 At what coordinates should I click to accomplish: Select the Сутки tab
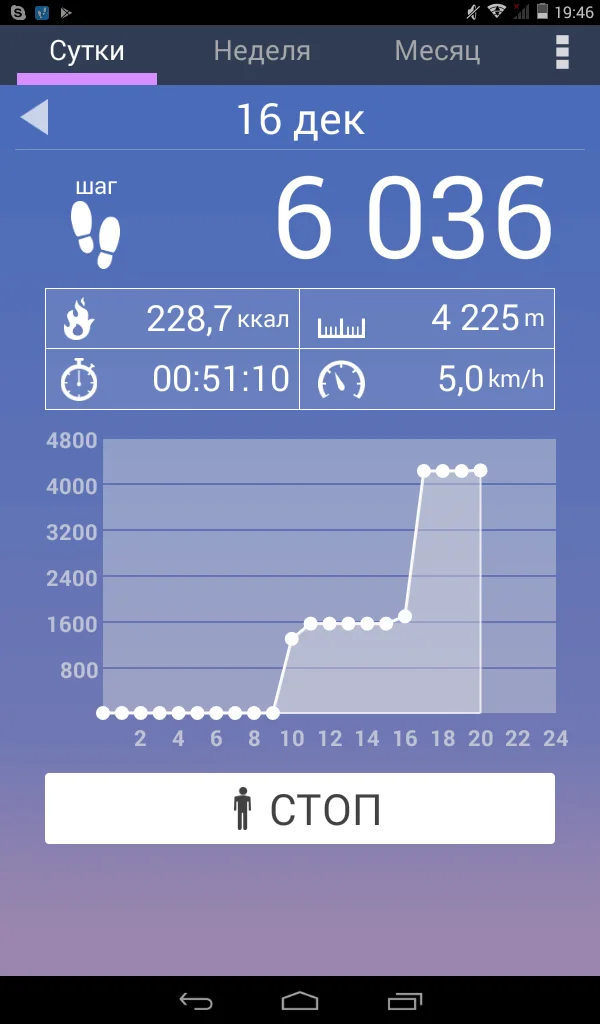[87, 51]
